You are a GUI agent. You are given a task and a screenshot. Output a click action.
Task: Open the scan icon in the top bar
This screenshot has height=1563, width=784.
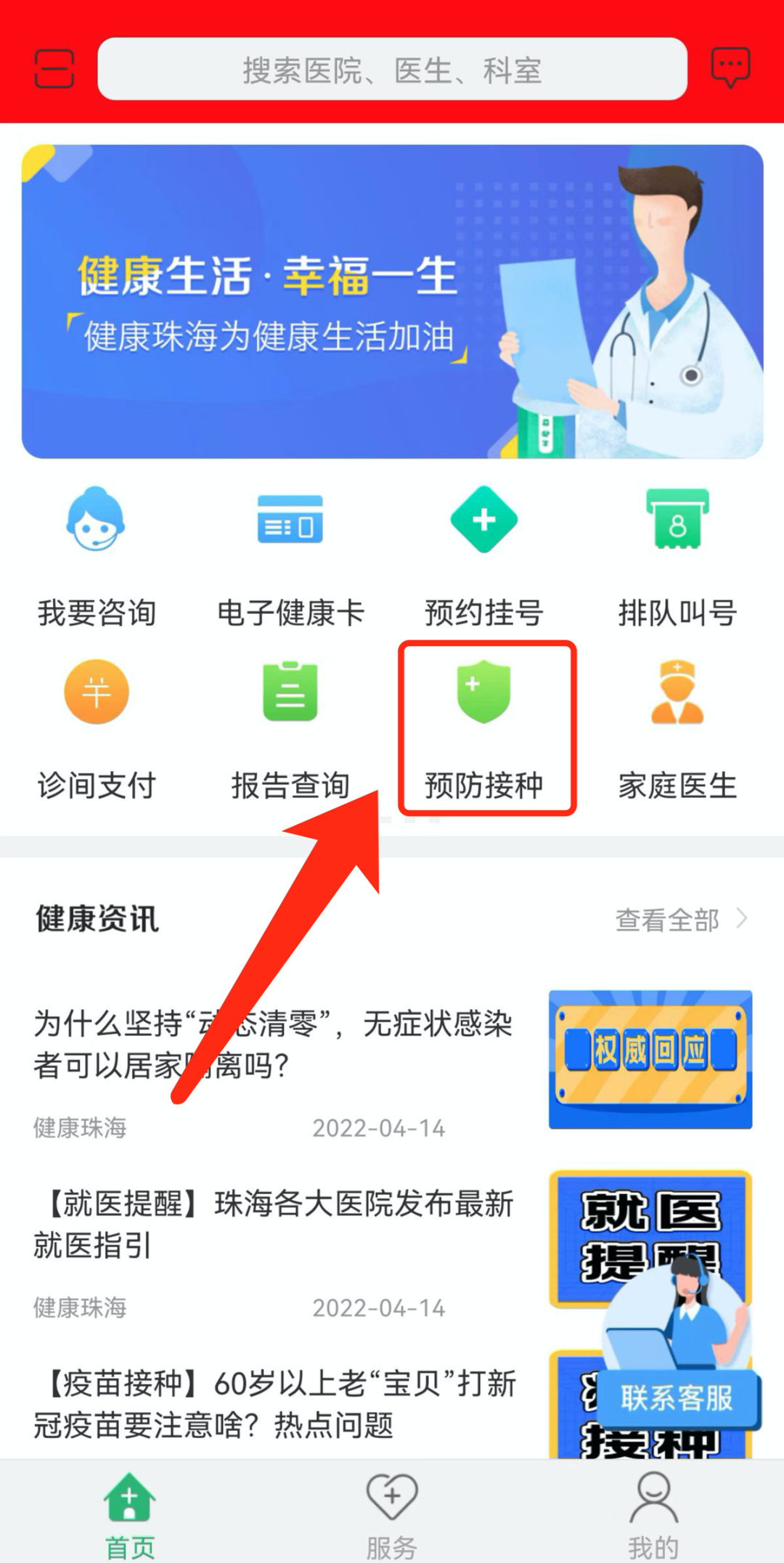point(54,69)
